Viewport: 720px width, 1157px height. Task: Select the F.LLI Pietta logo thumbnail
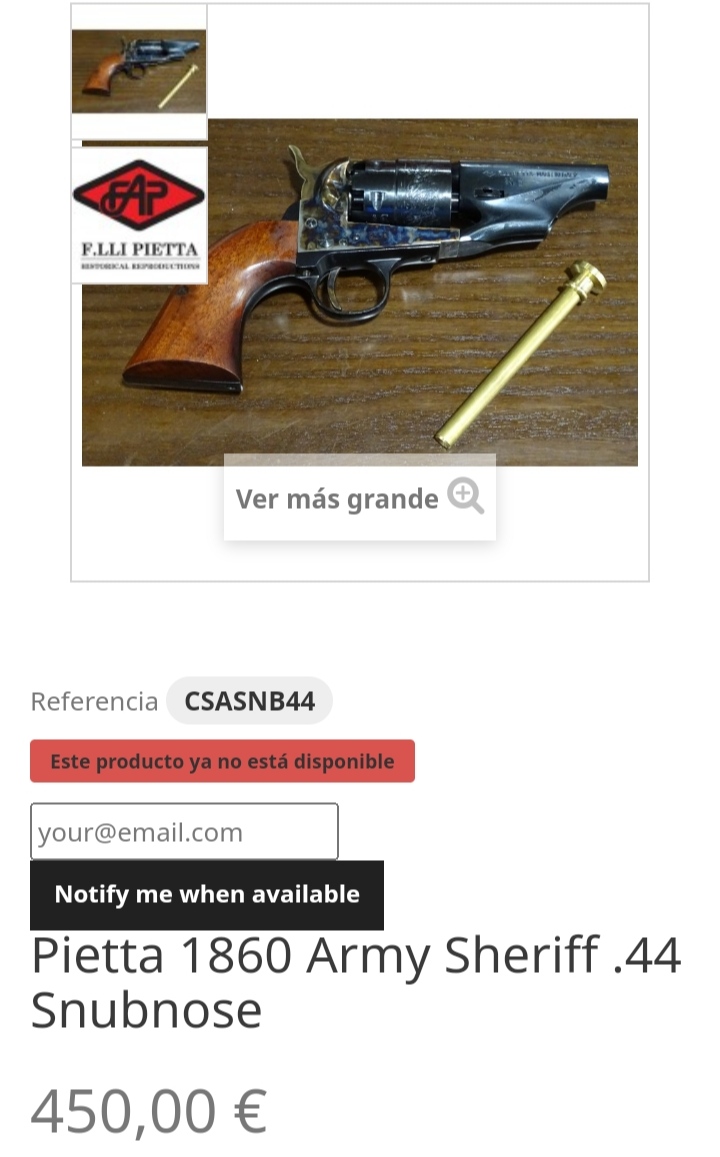point(139,215)
